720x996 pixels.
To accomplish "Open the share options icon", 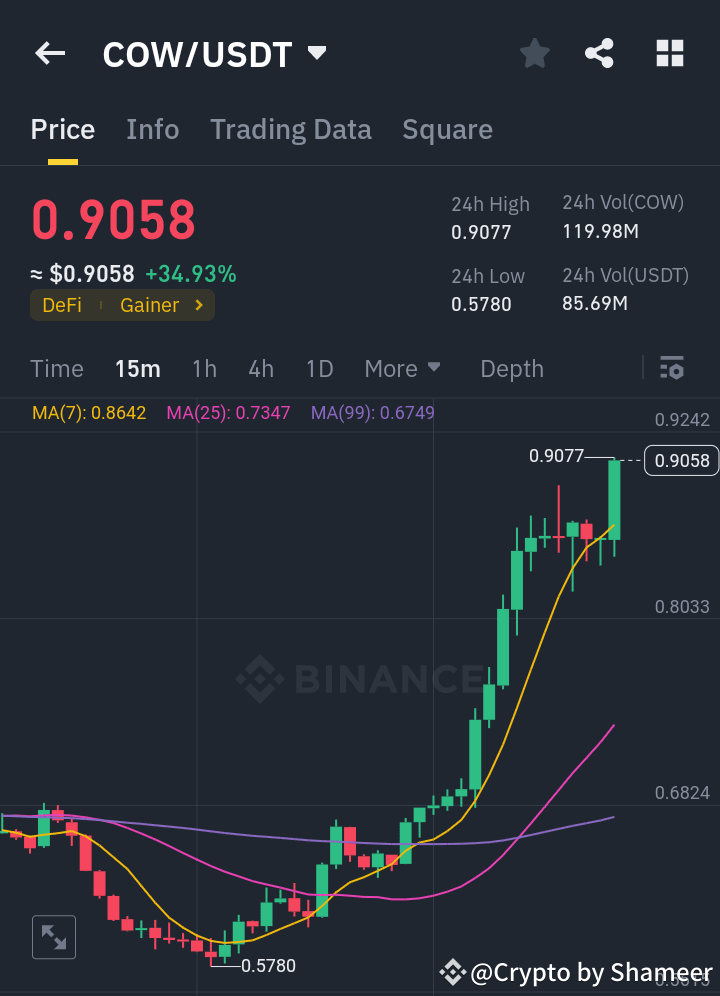I will click(599, 53).
